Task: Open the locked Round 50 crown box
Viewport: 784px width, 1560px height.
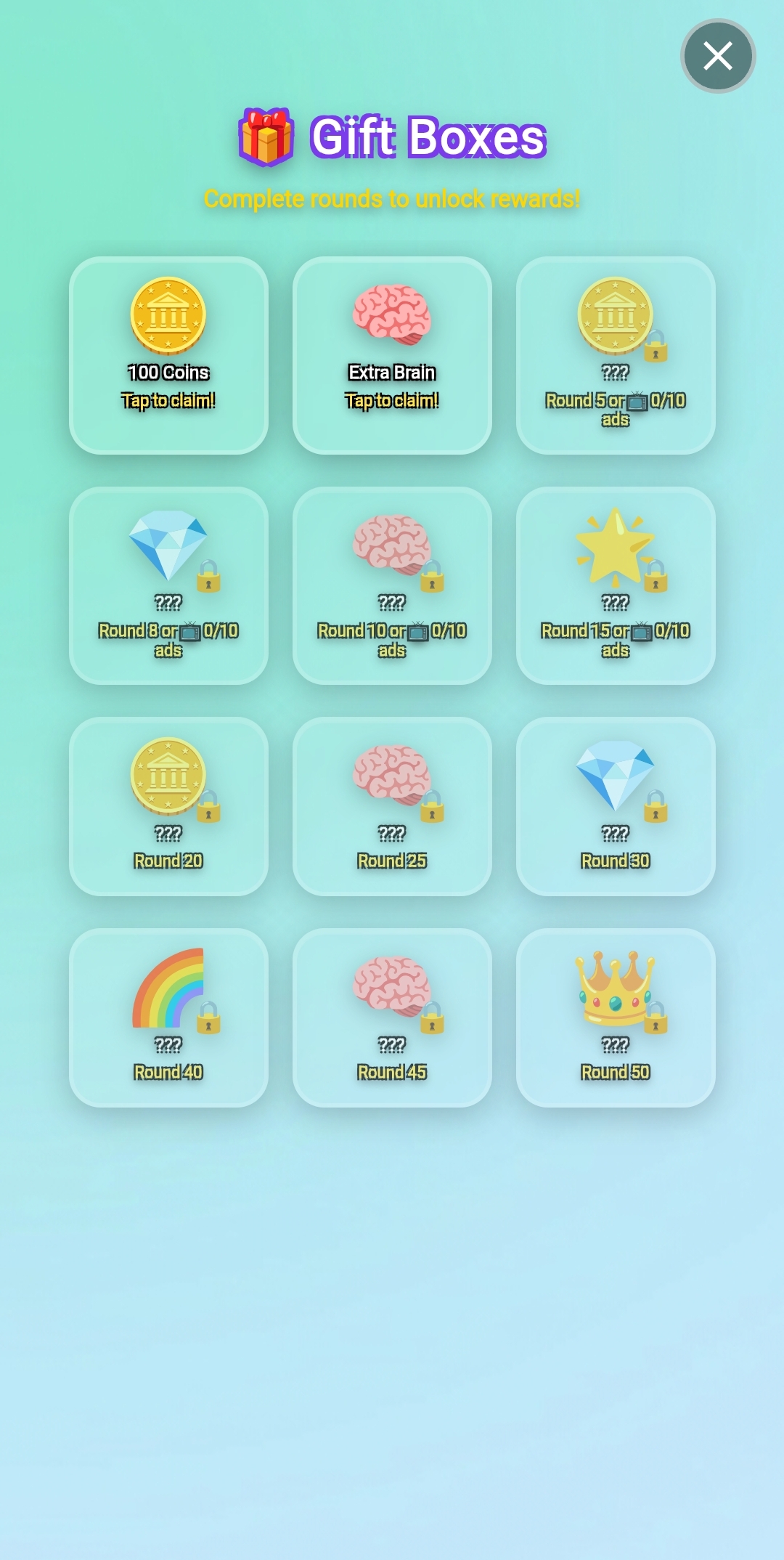Action: tap(616, 1017)
